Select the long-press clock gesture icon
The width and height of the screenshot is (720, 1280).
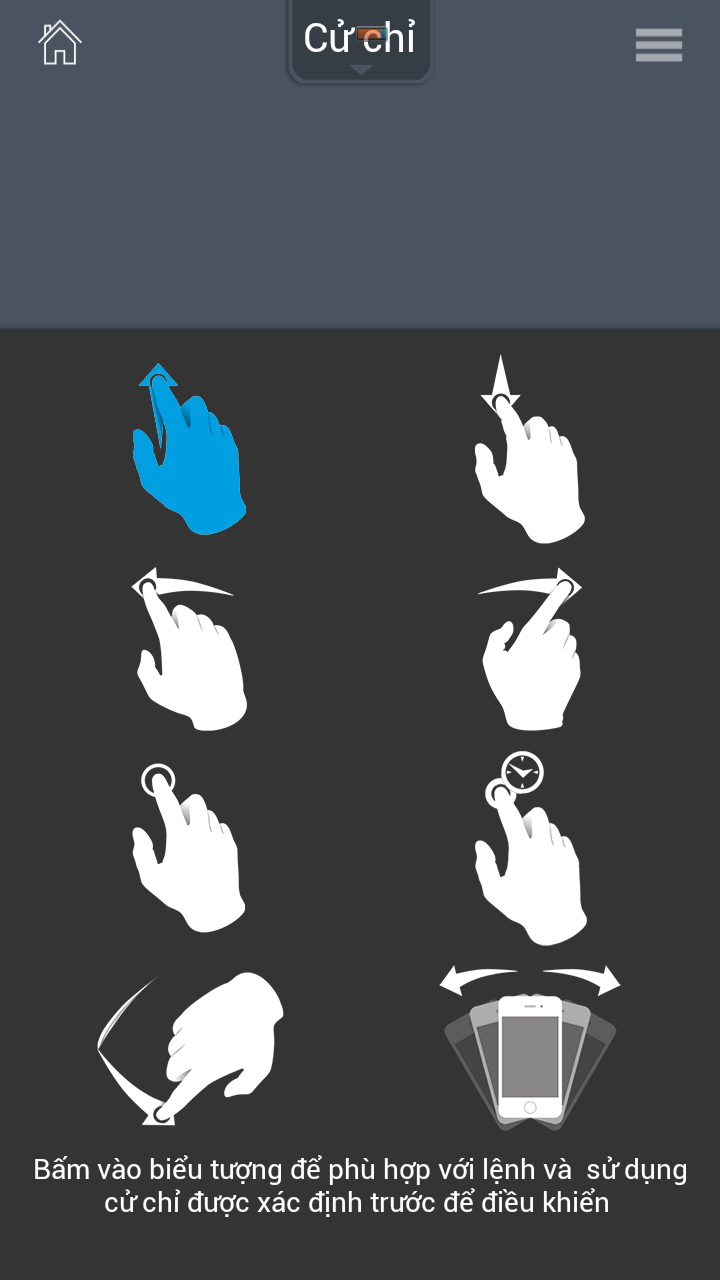tap(530, 848)
